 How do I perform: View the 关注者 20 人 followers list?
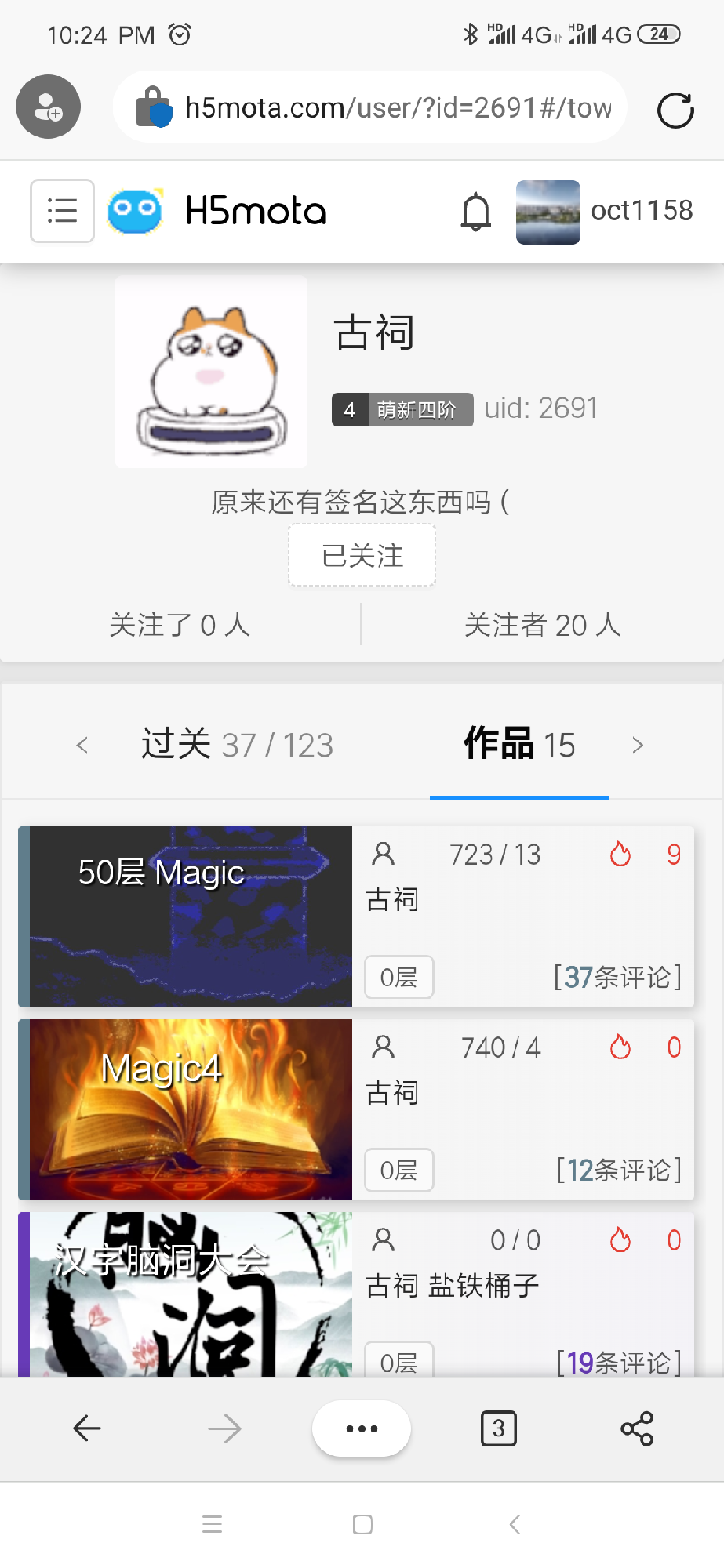click(542, 625)
